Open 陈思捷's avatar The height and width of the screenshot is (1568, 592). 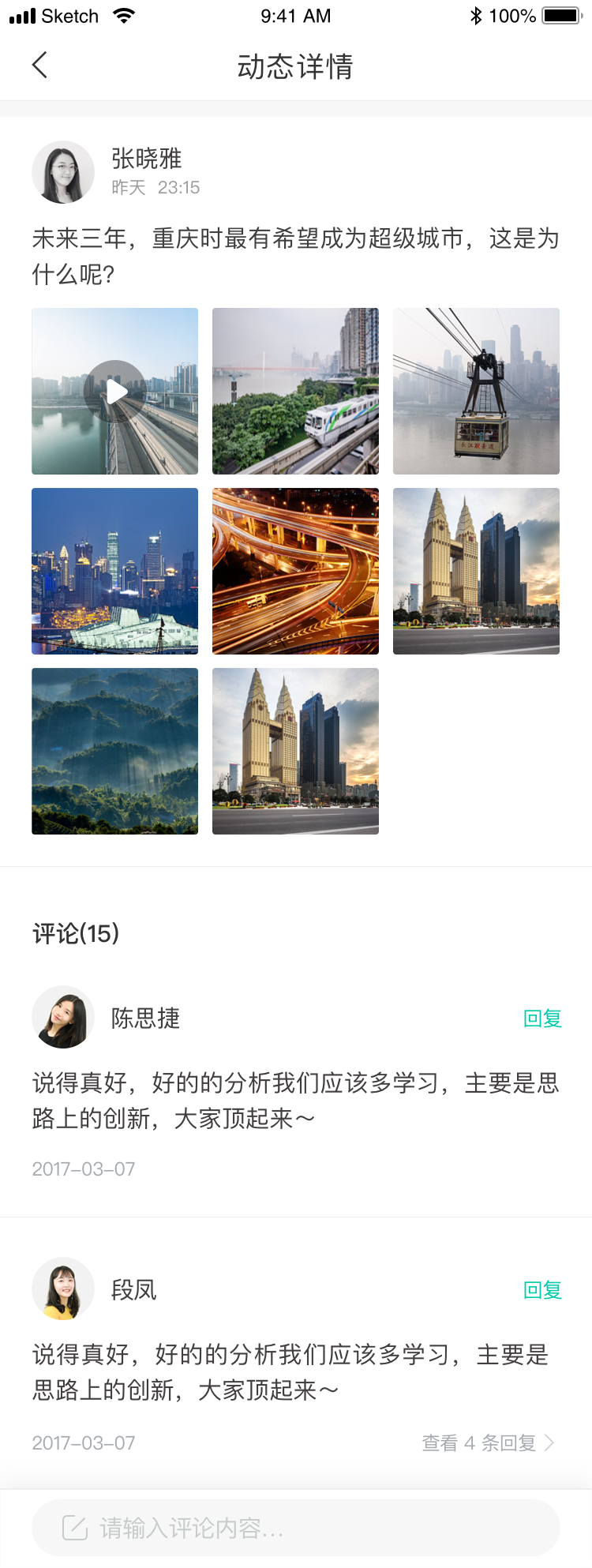[x=63, y=1017]
